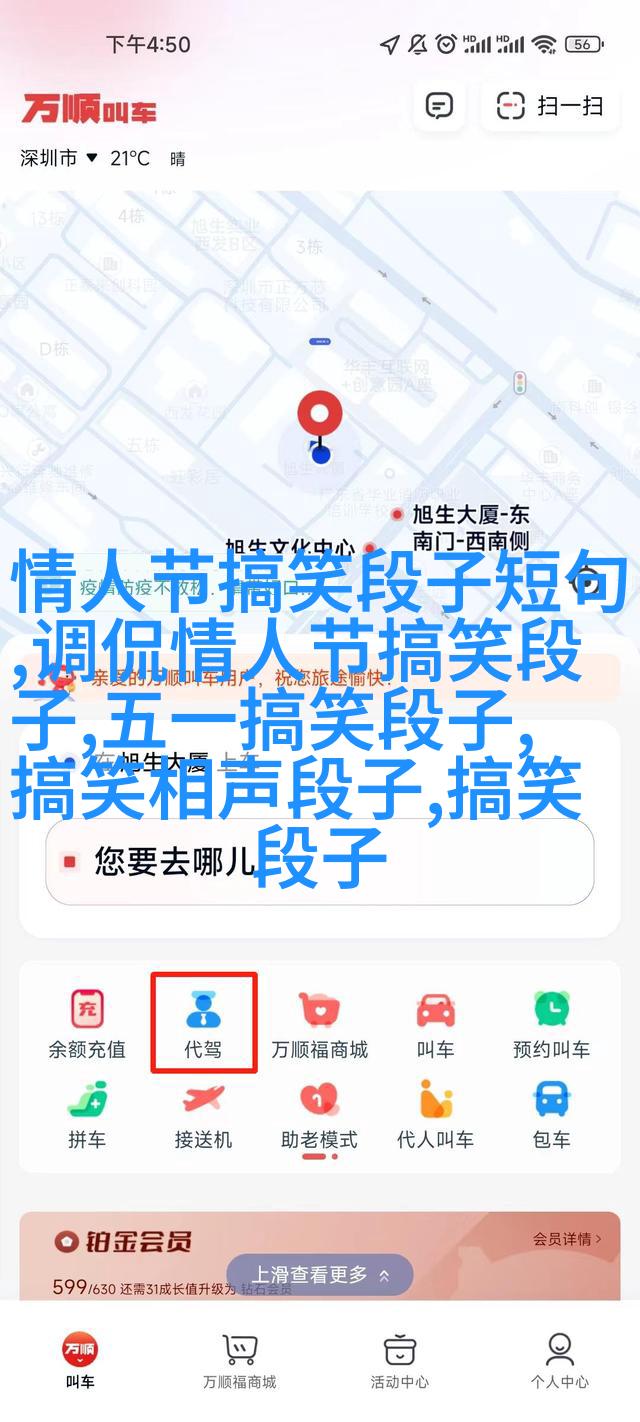Viewport: 640px width, 1422px height.
Task: Open 接送机 airport transfer
Action: (x=204, y=1114)
